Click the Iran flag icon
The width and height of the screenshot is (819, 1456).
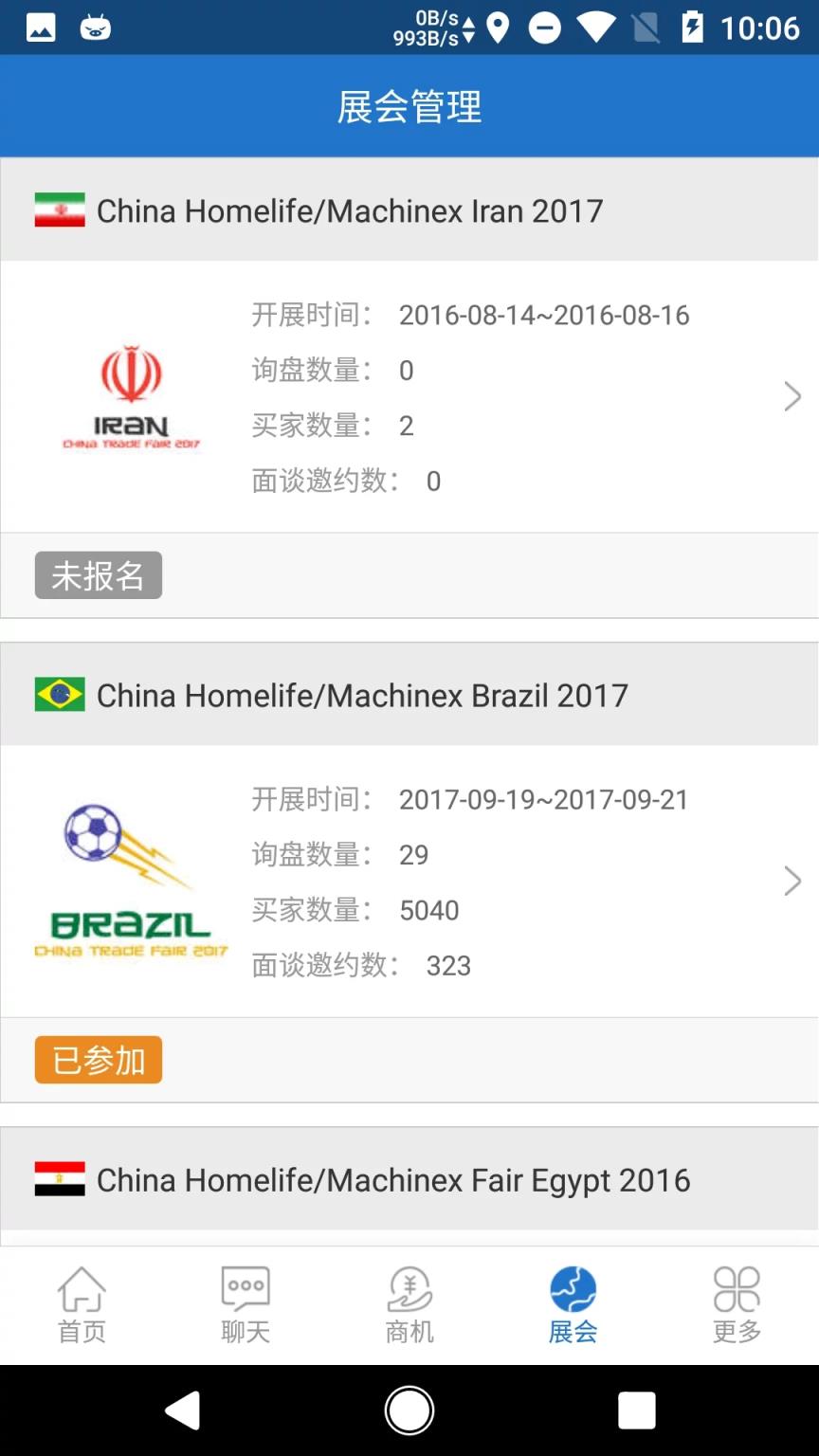58,210
